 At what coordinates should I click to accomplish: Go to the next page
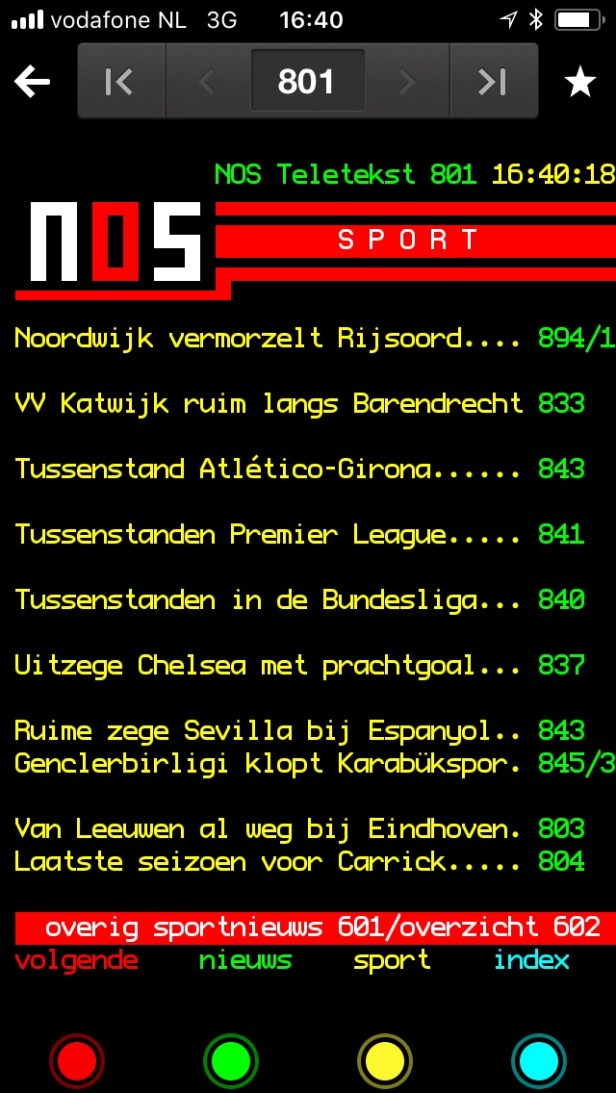(405, 82)
